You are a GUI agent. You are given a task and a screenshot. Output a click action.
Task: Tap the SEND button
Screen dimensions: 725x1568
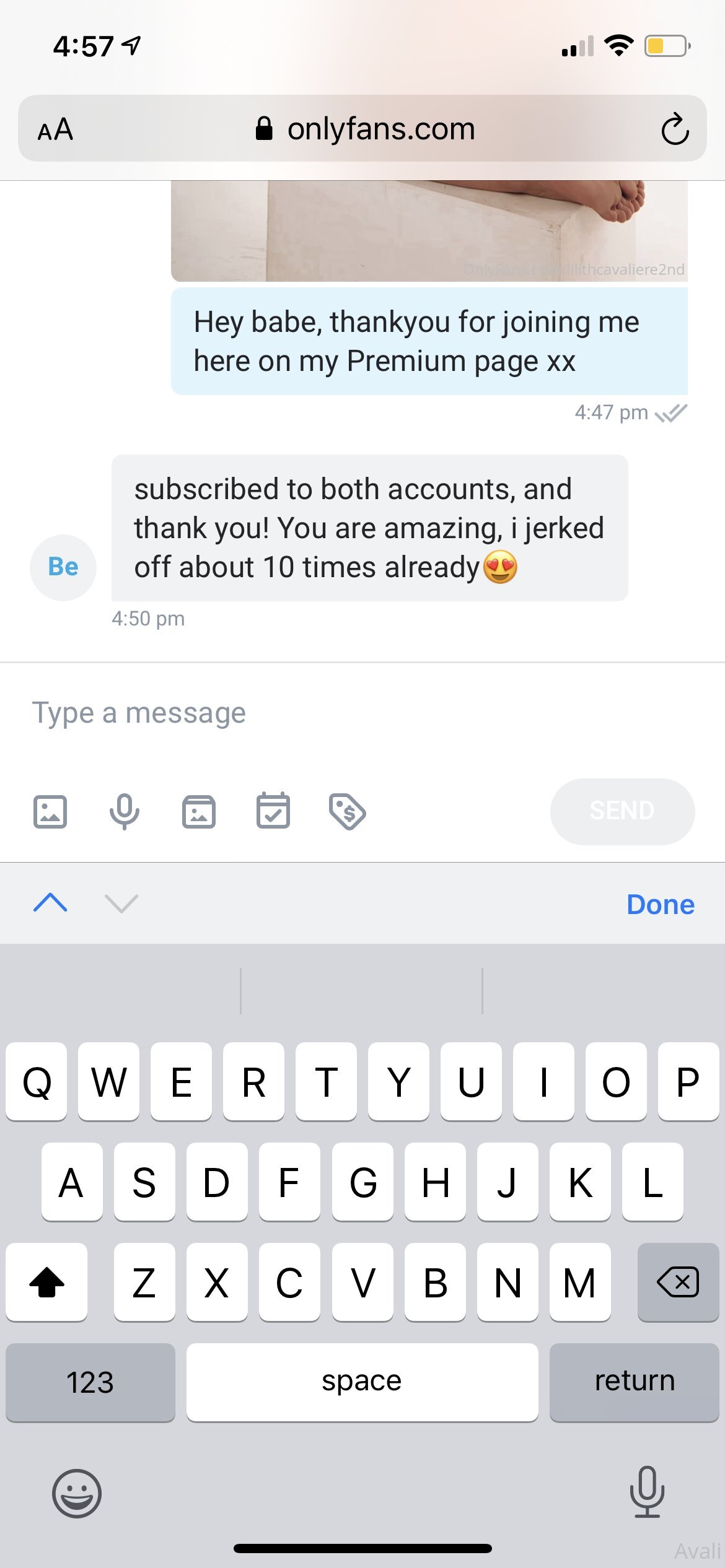(x=622, y=811)
